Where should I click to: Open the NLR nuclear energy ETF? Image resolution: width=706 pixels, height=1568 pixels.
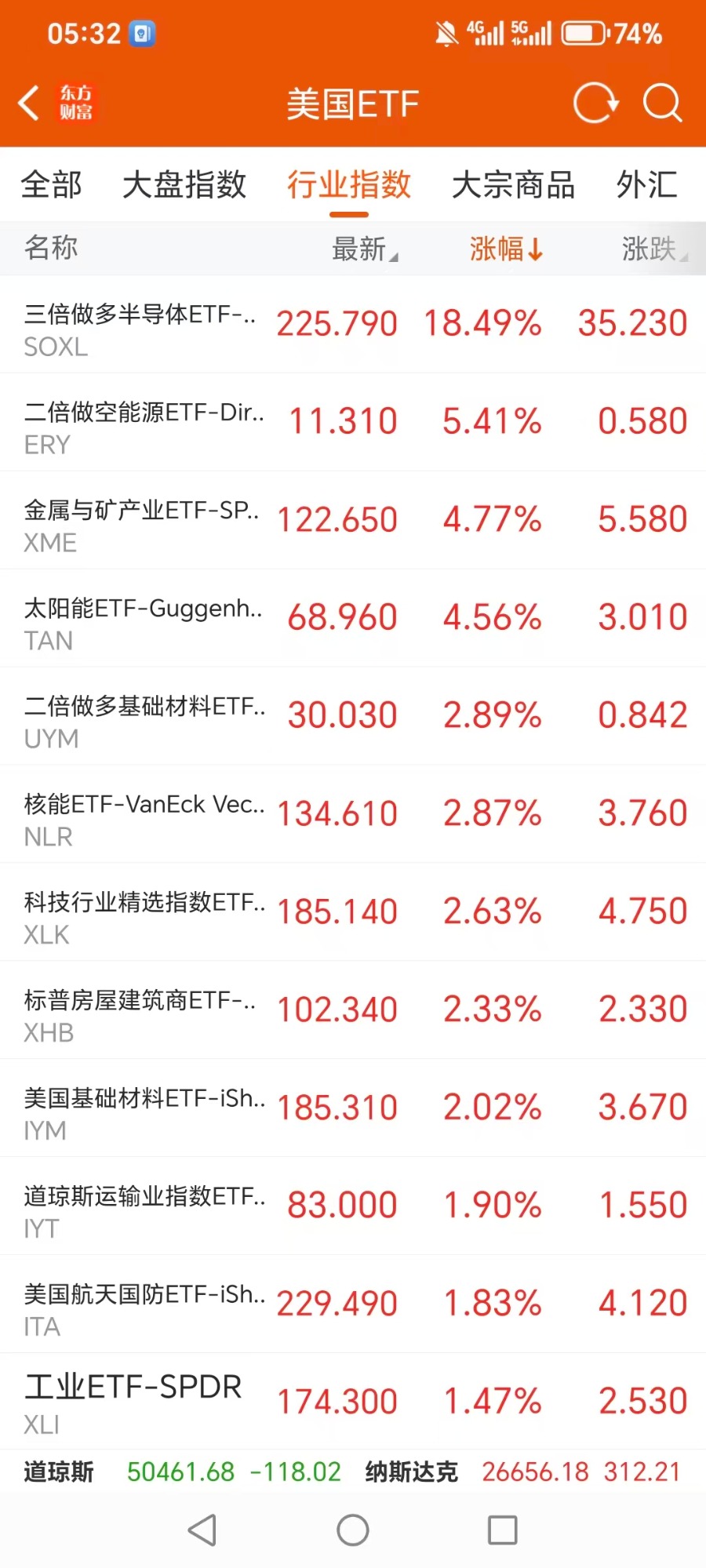coord(353,814)
